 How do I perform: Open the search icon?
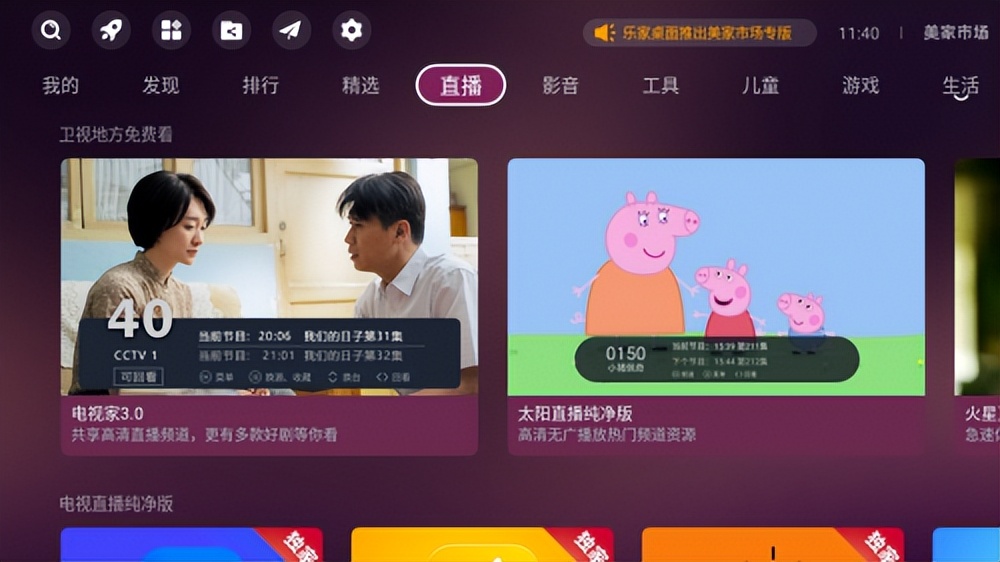coord(51,31)
